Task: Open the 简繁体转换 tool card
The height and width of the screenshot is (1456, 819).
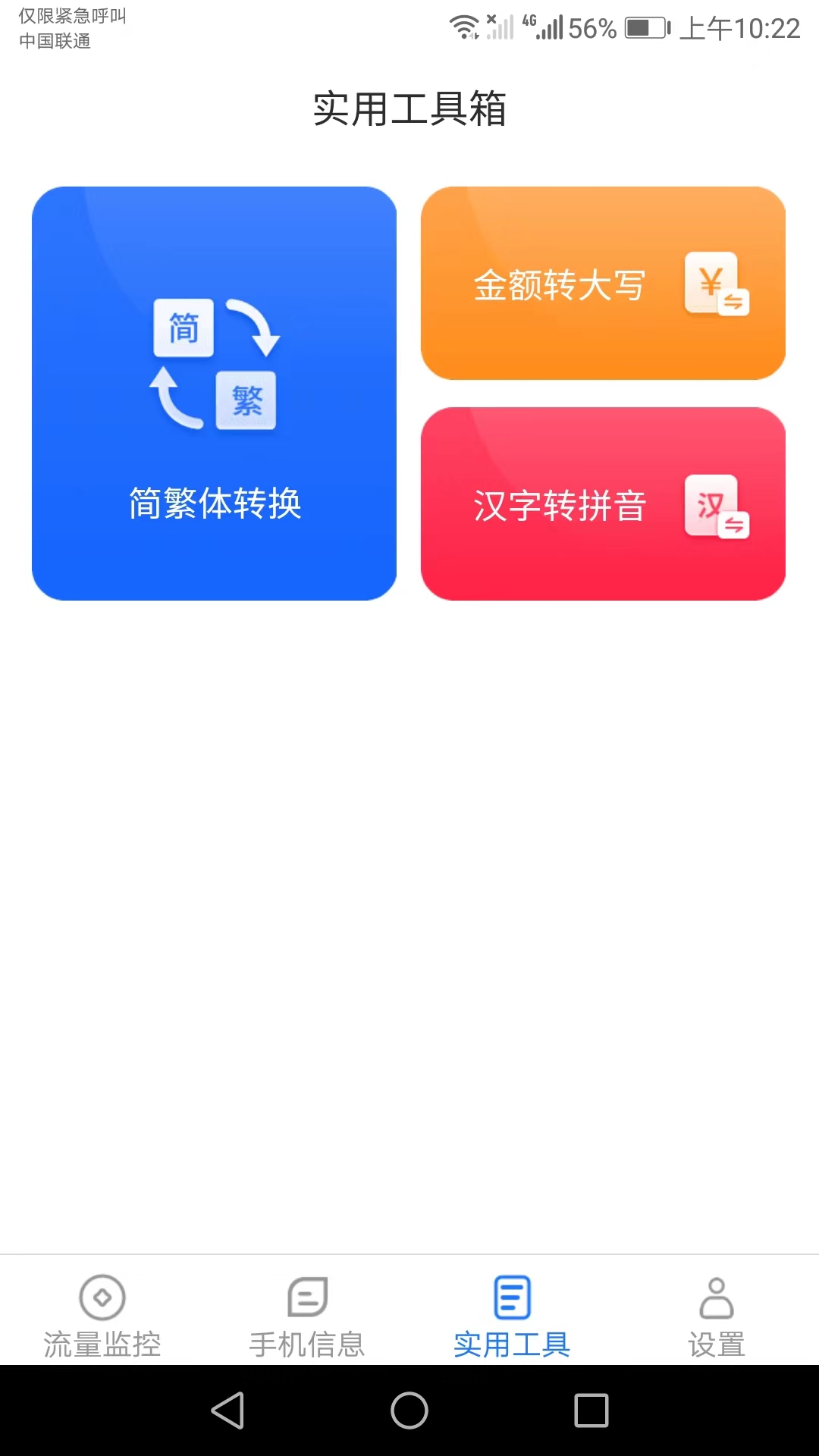Action: (214, 394)
